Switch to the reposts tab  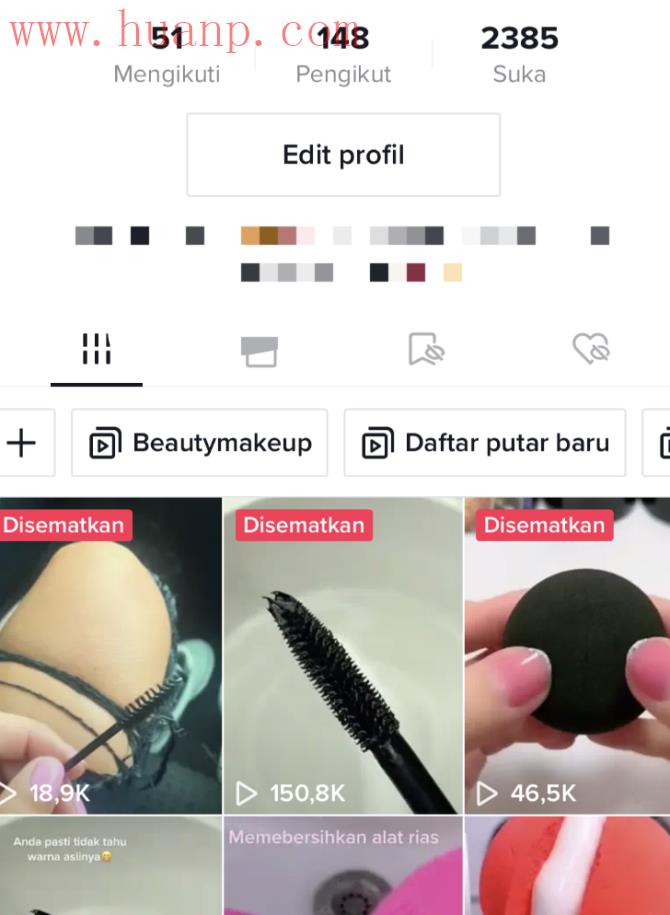coord(260,350)
